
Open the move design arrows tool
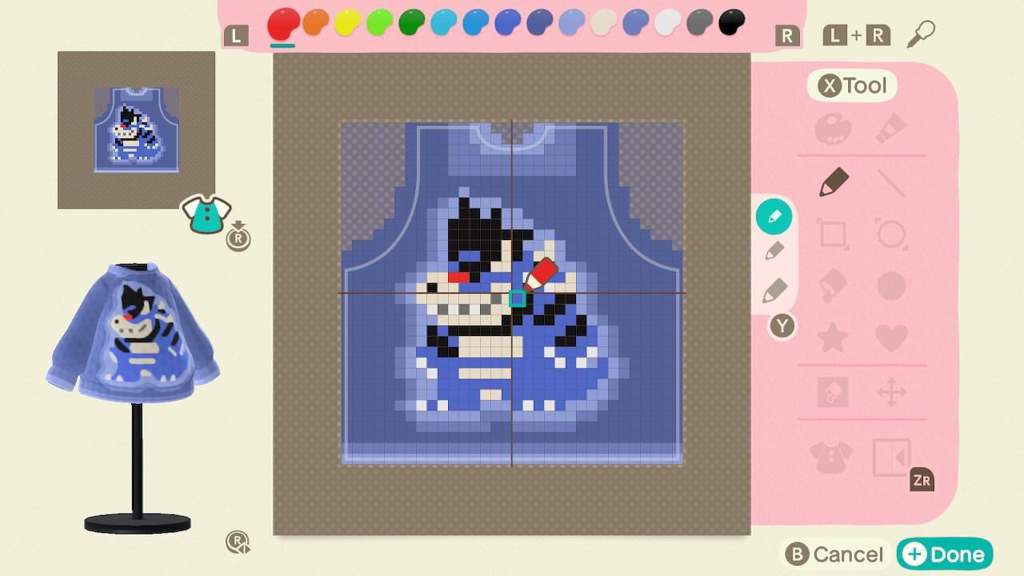tap(891, 392)
